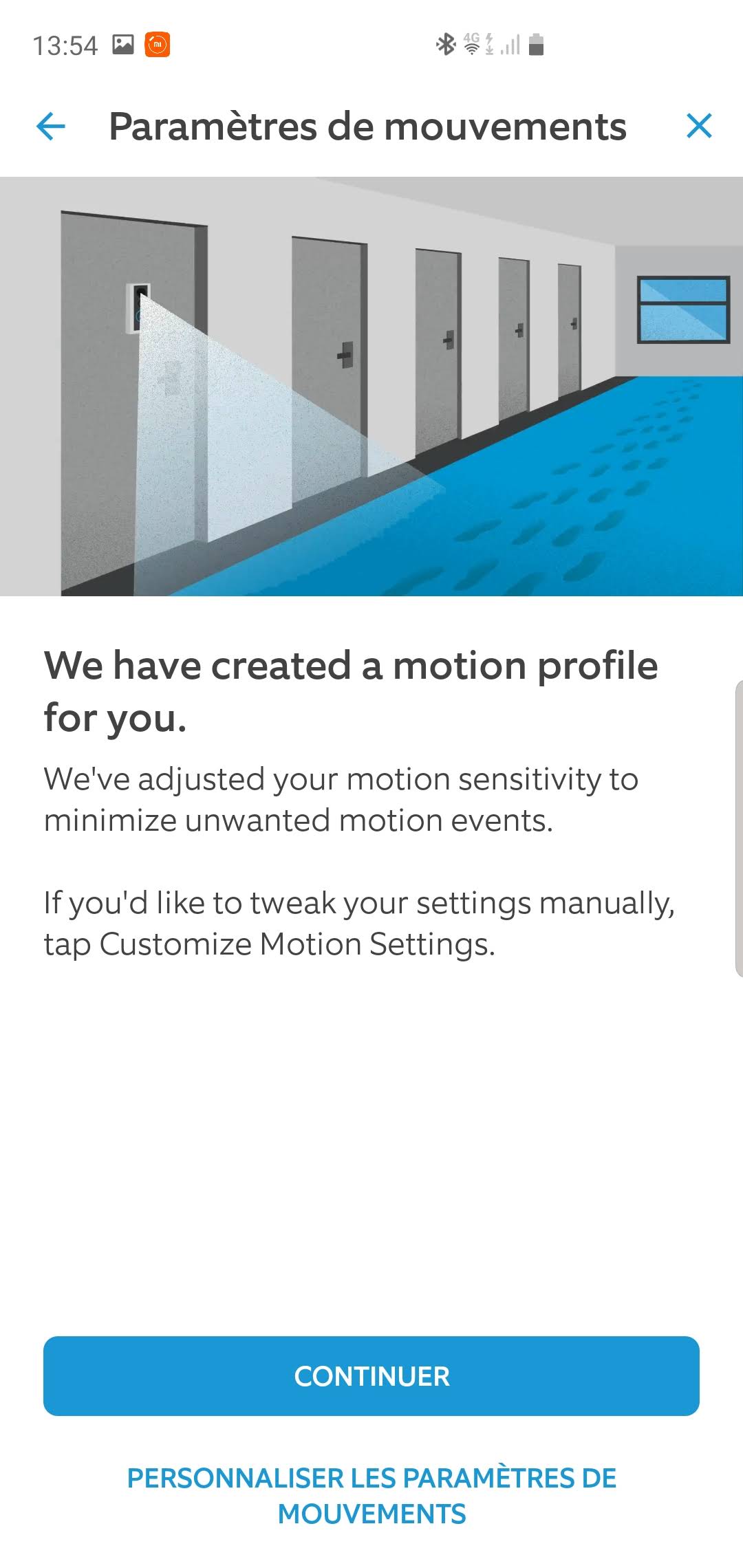The height and width of the screenshot is (1568, 743).
Task: Close the motion settings screen
Action: pyautogui.click(x=699, y=126)
